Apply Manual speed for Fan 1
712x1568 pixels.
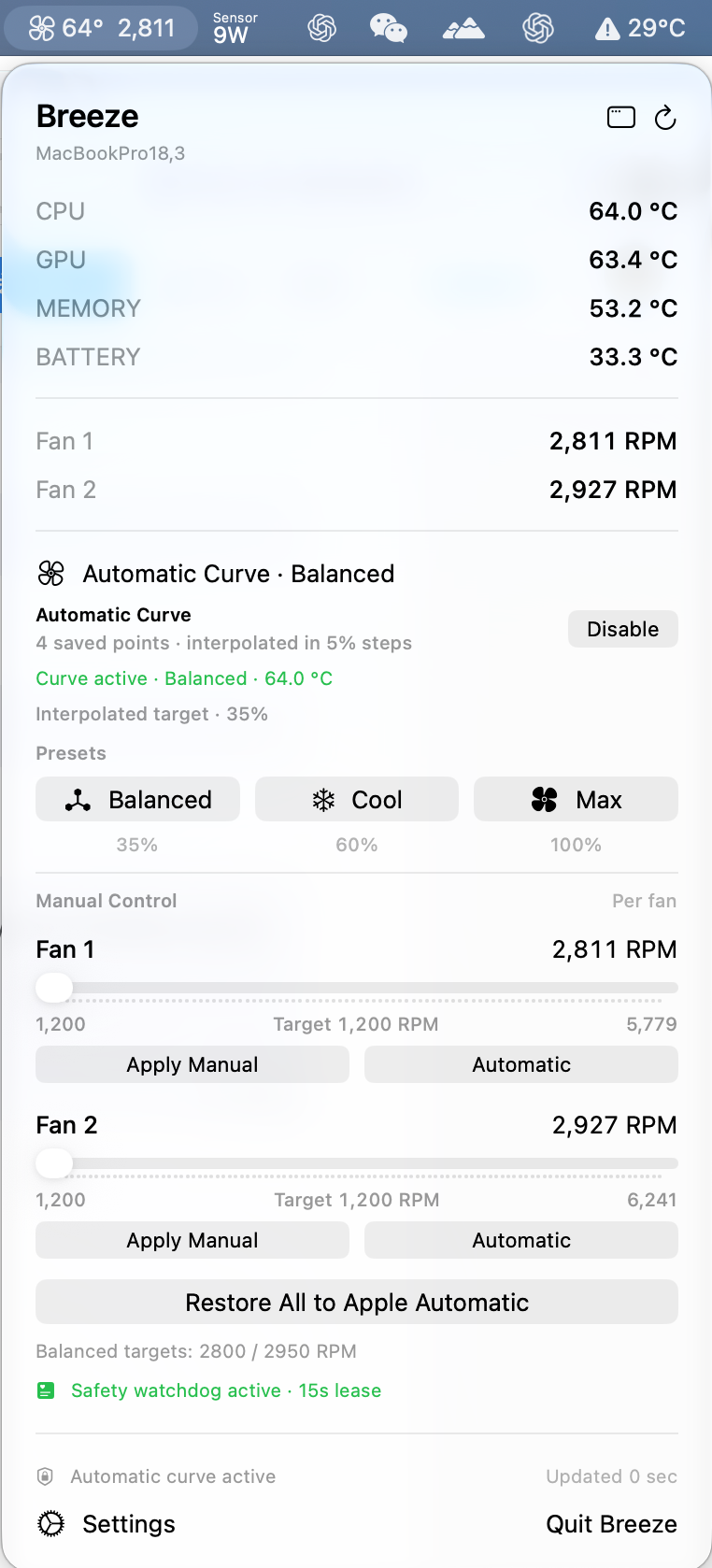tap(192, 1064)
